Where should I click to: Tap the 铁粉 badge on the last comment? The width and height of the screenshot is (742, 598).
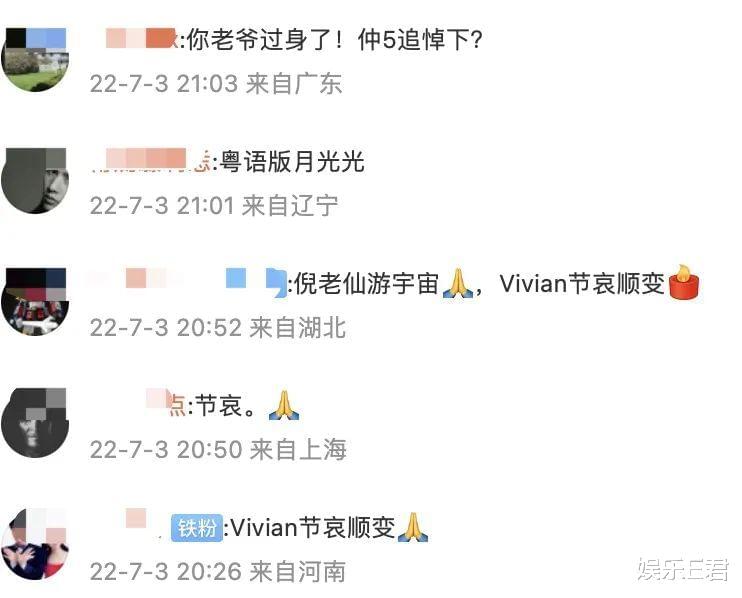[195, 529]
